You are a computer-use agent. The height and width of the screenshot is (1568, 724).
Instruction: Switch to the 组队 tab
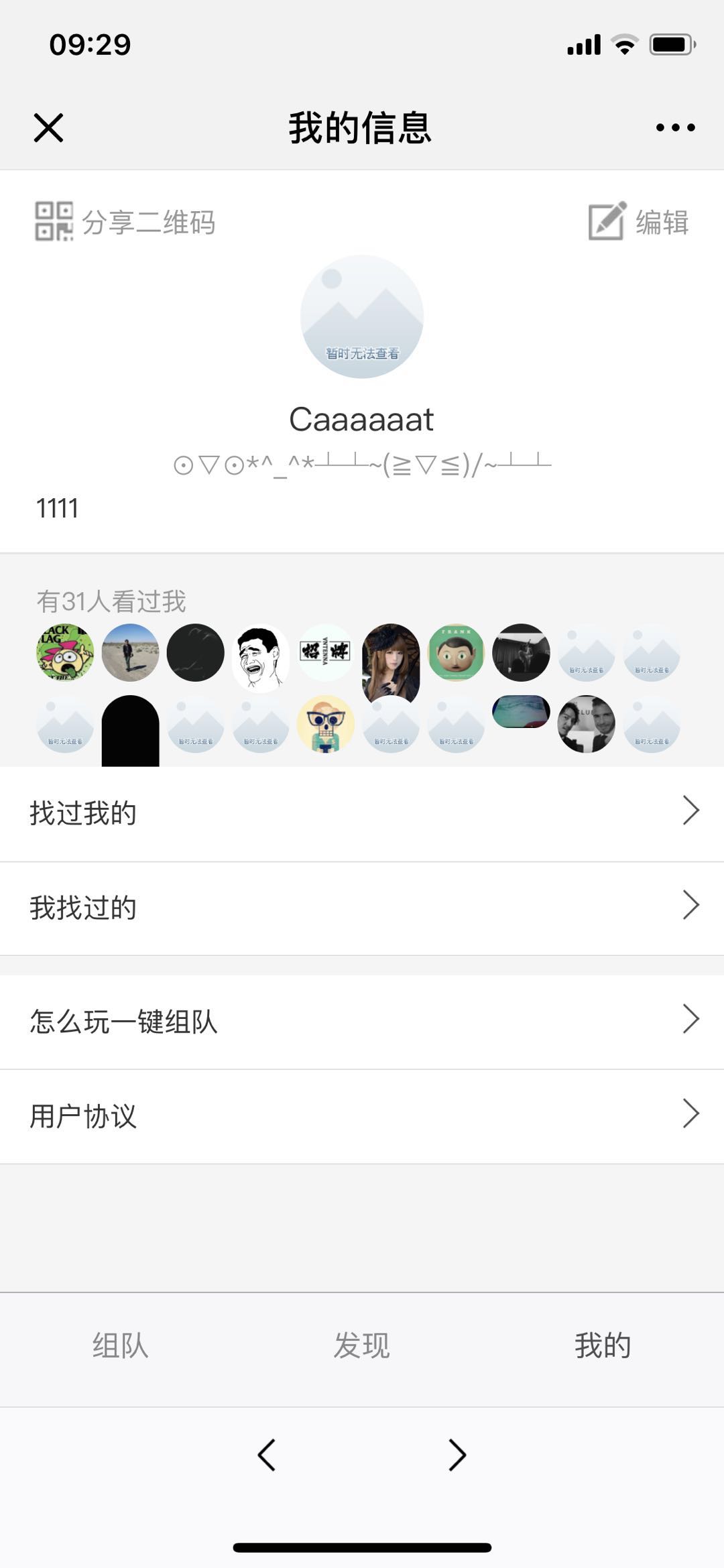[121, 1346]
